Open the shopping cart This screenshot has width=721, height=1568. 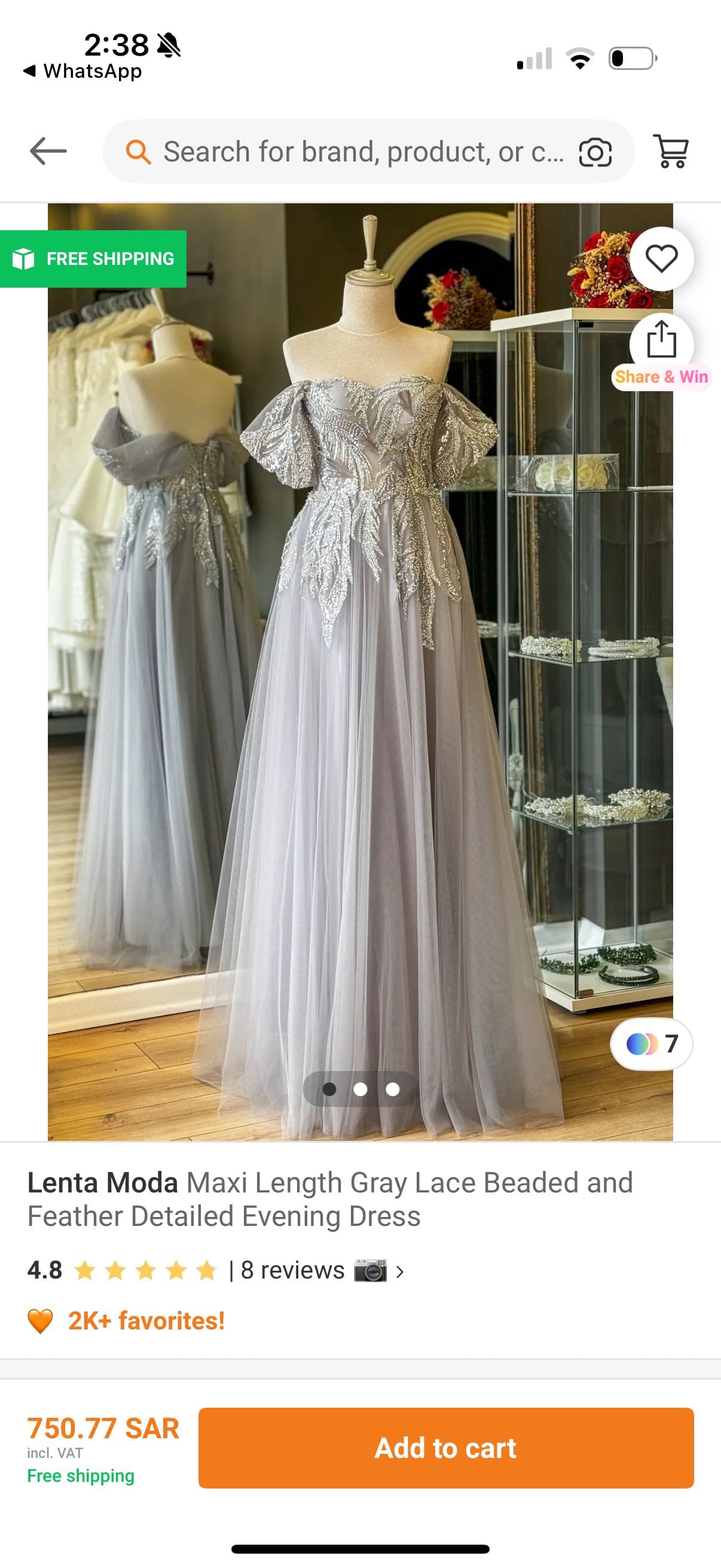(x=671, y=151)
